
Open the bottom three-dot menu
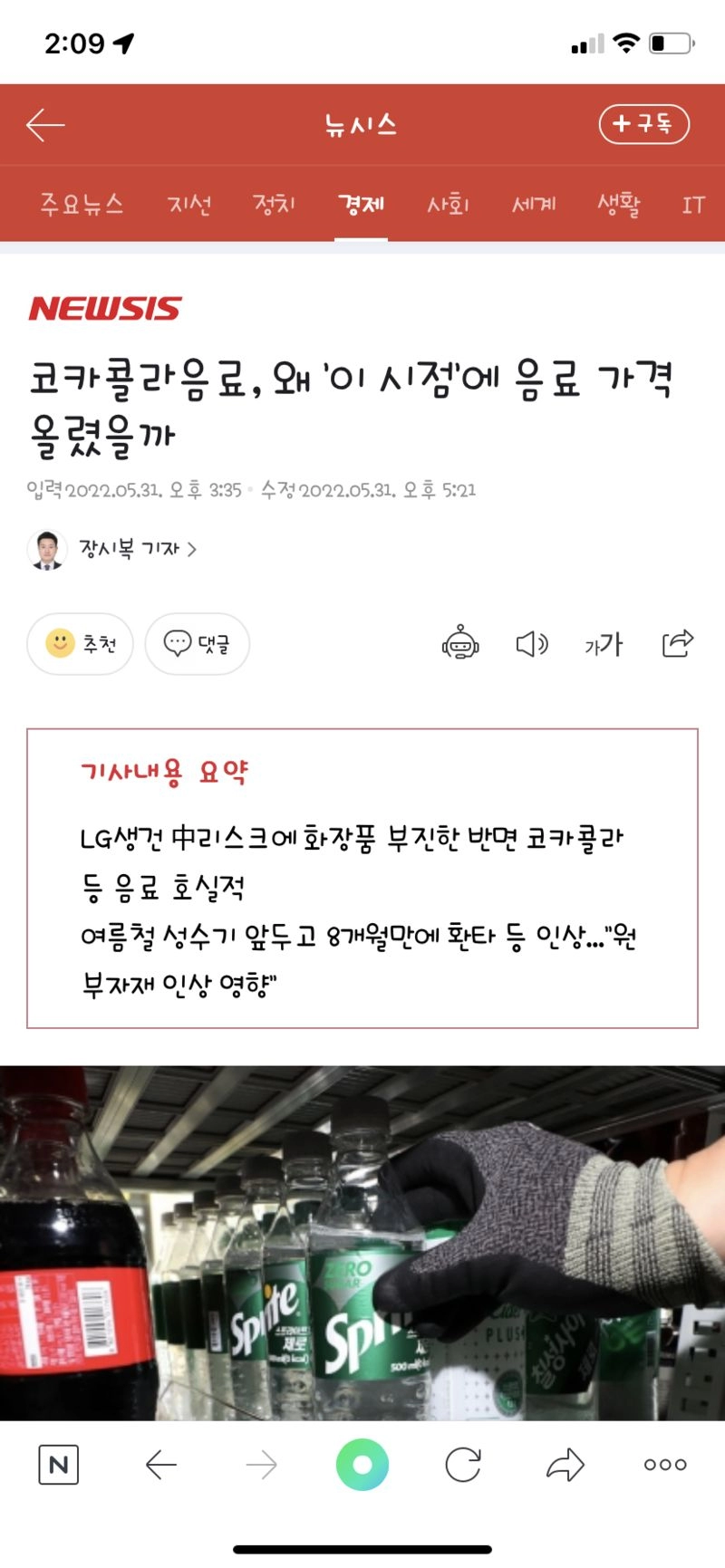coord(665,1465)
